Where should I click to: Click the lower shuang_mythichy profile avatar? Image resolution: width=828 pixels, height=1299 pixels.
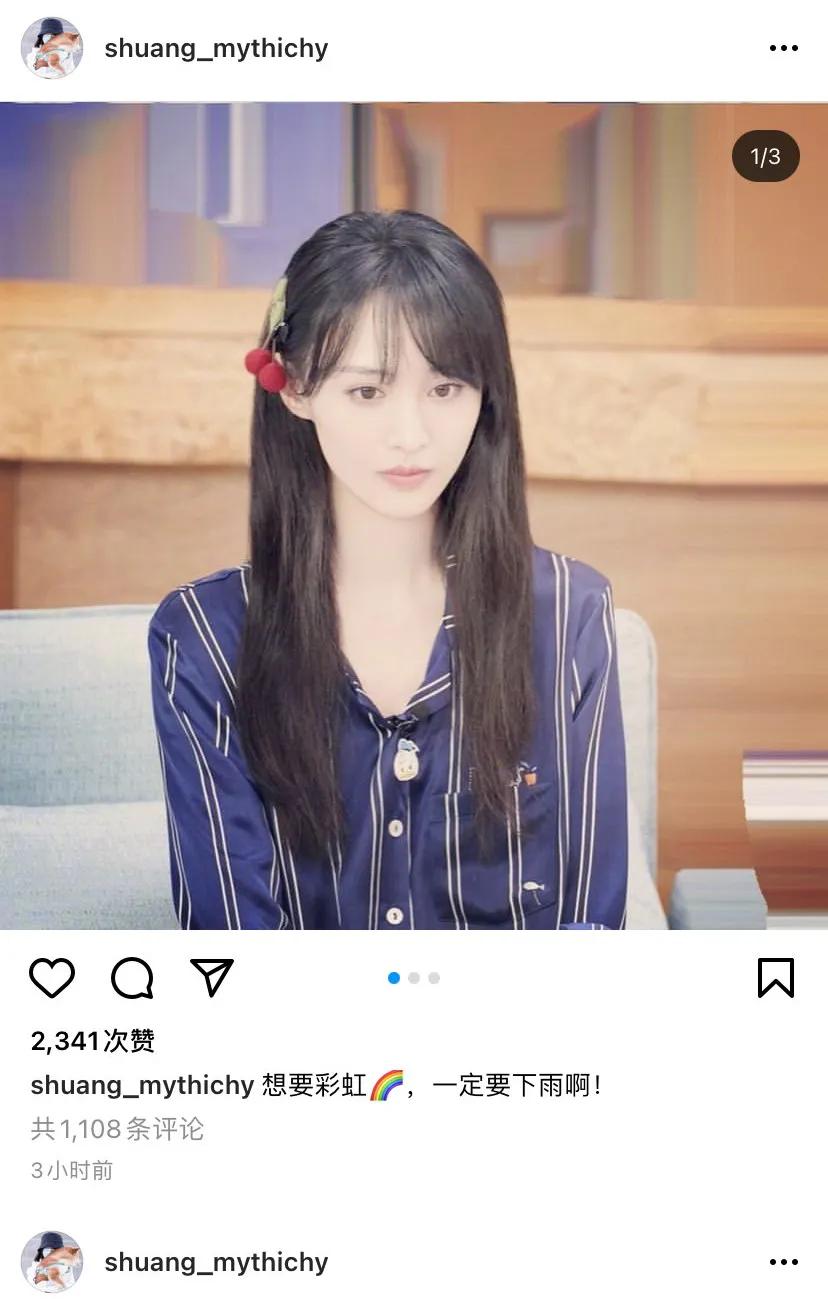(x=51, y=1262)
